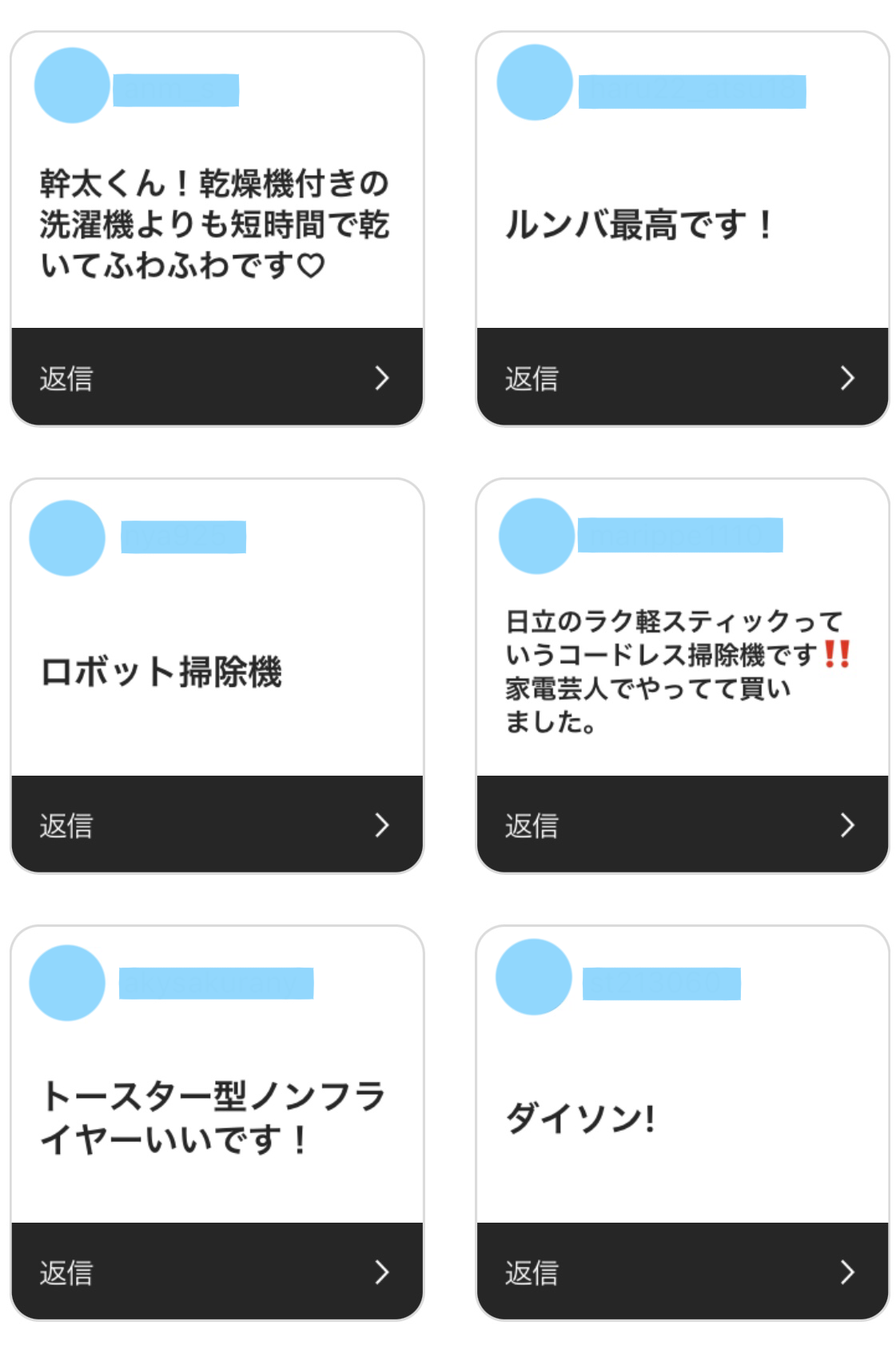Reply to the ロボット掃除機 response
This screenshot has height=1369, width=896.
pyautogui.click(x=216, y=824)
